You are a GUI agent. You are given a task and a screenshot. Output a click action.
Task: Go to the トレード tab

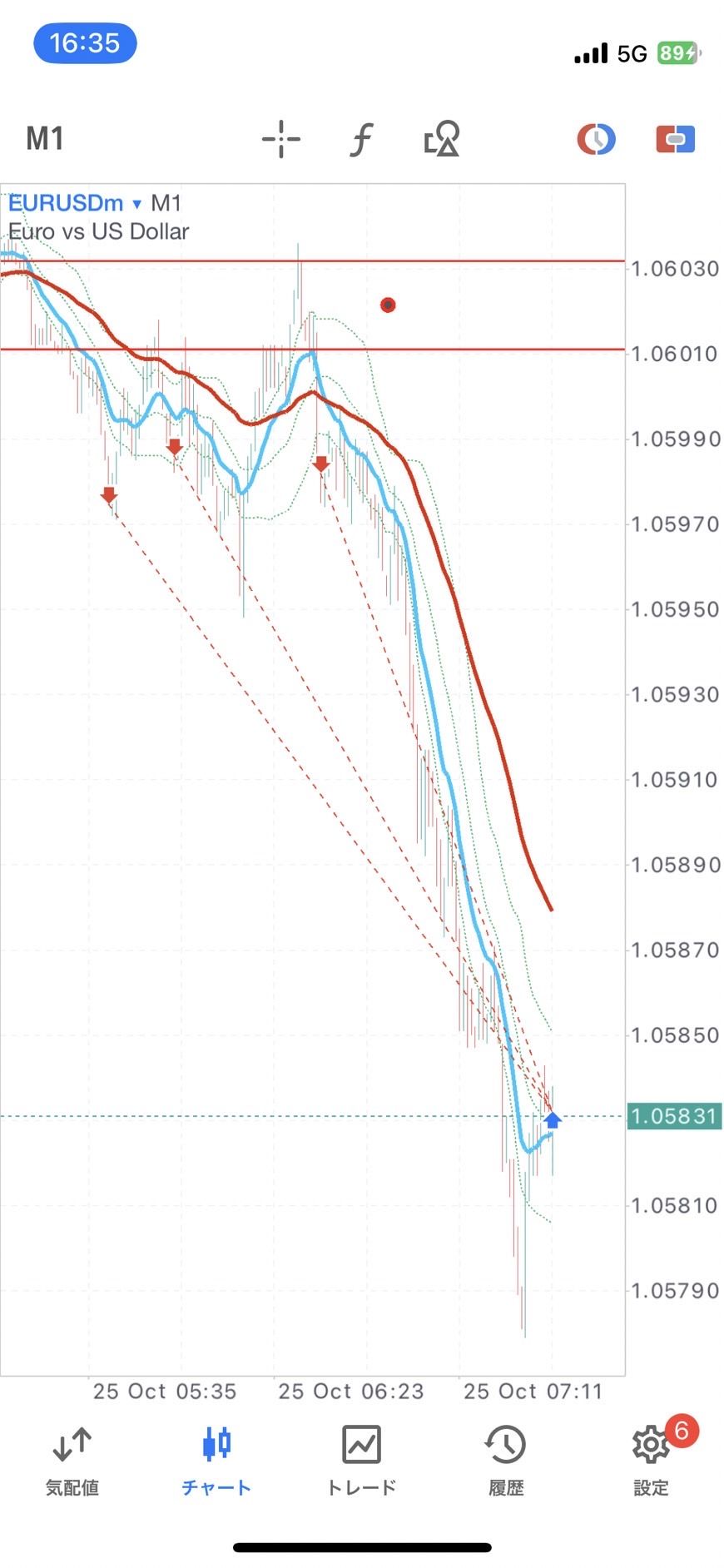tap(361, 1461)
